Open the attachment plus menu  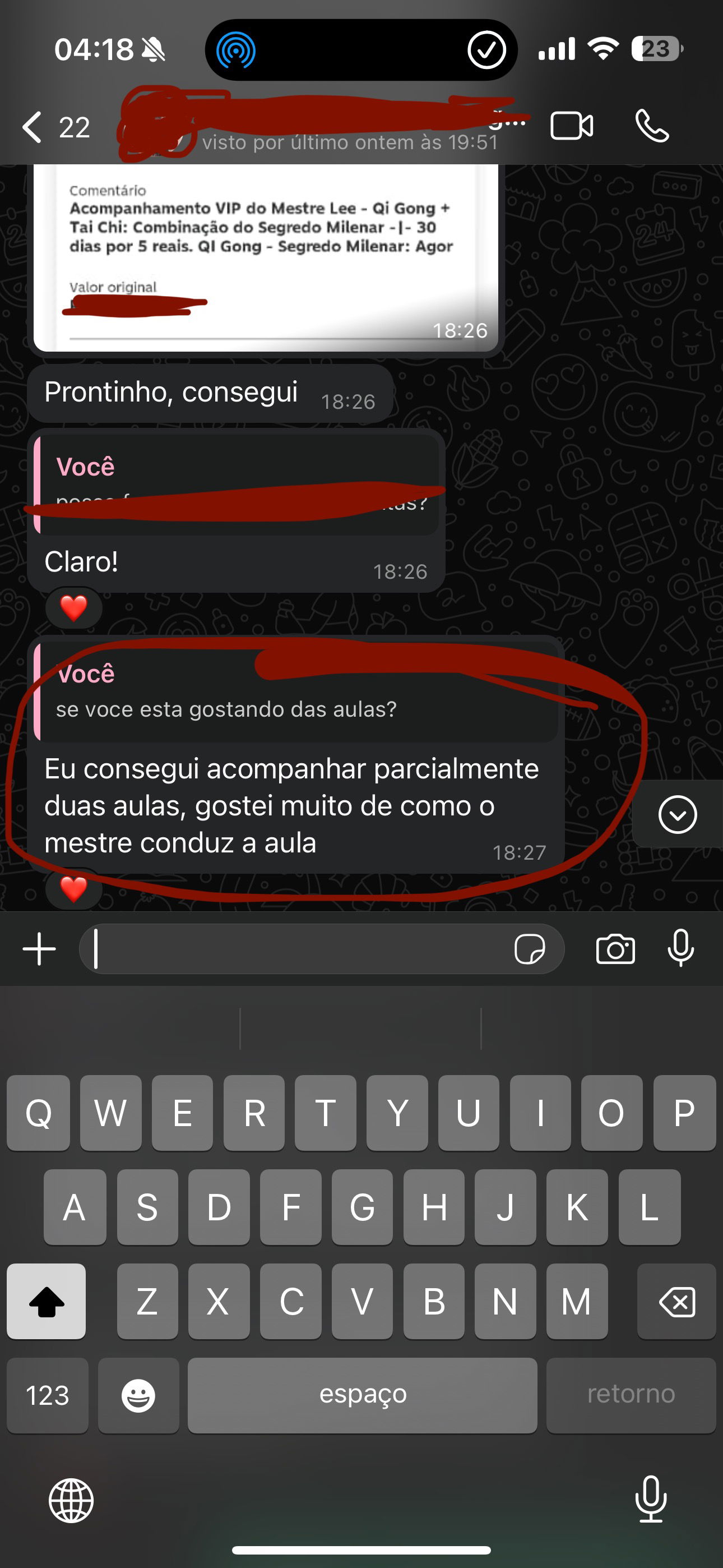point(40,949)
